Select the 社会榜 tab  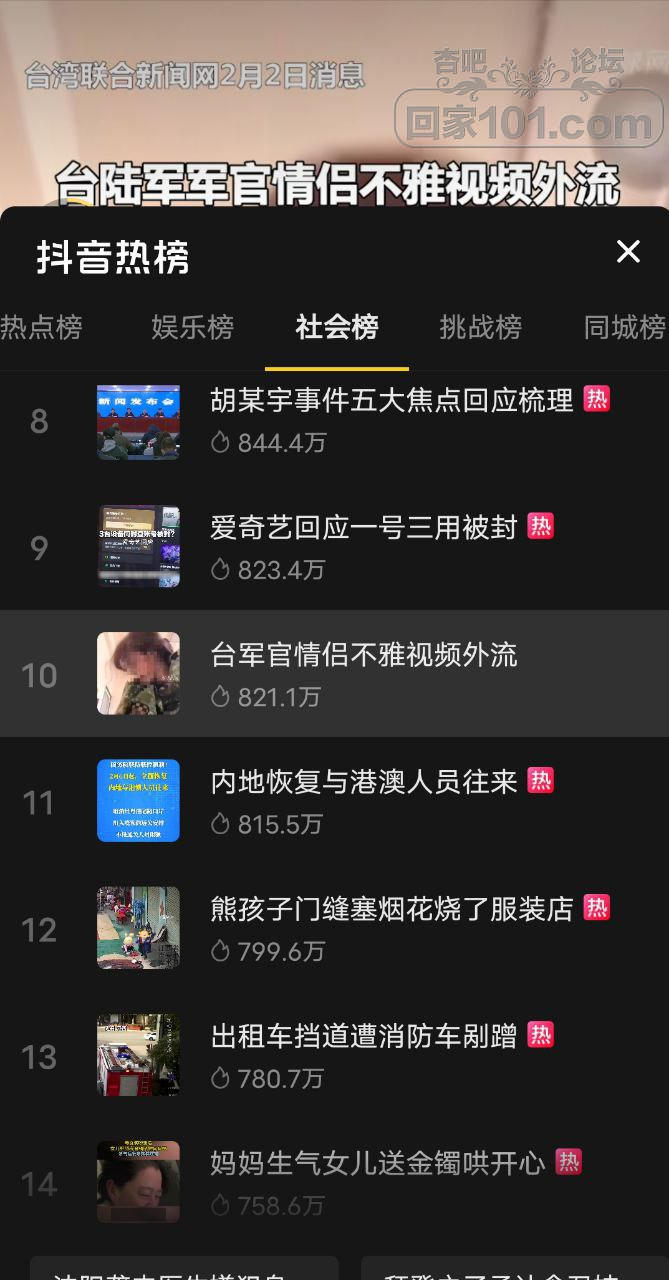[336, 327]
